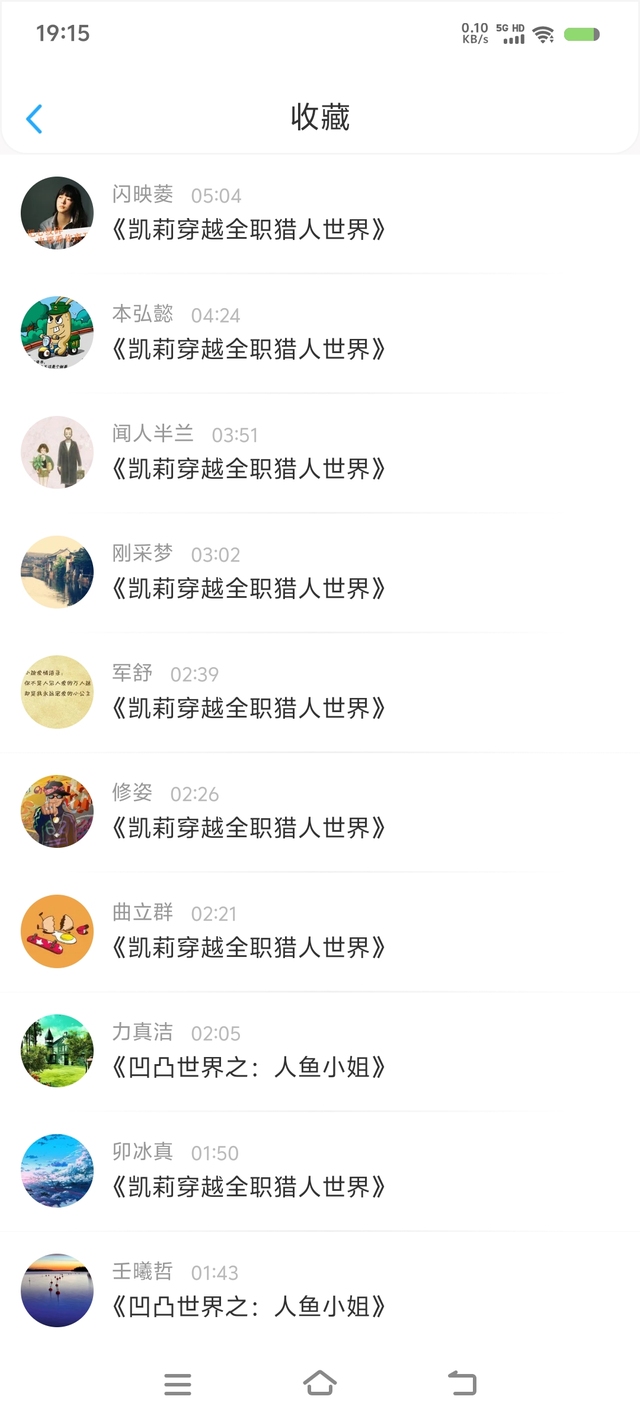Open 力真洁's 人鱼小姐 favorite

(x=249, y=1067)
